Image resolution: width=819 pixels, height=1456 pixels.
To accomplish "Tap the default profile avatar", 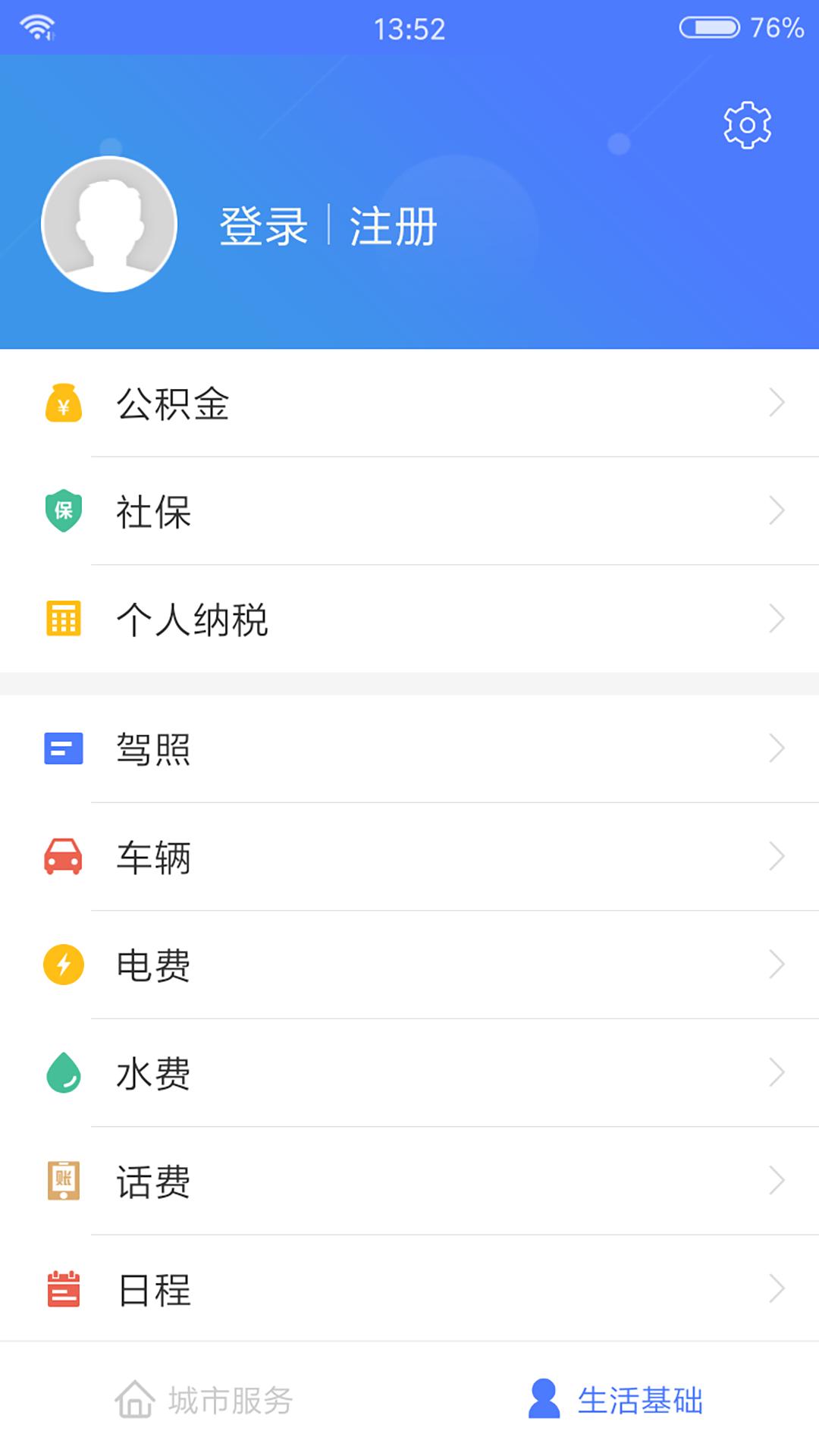I will pos(109,224).
